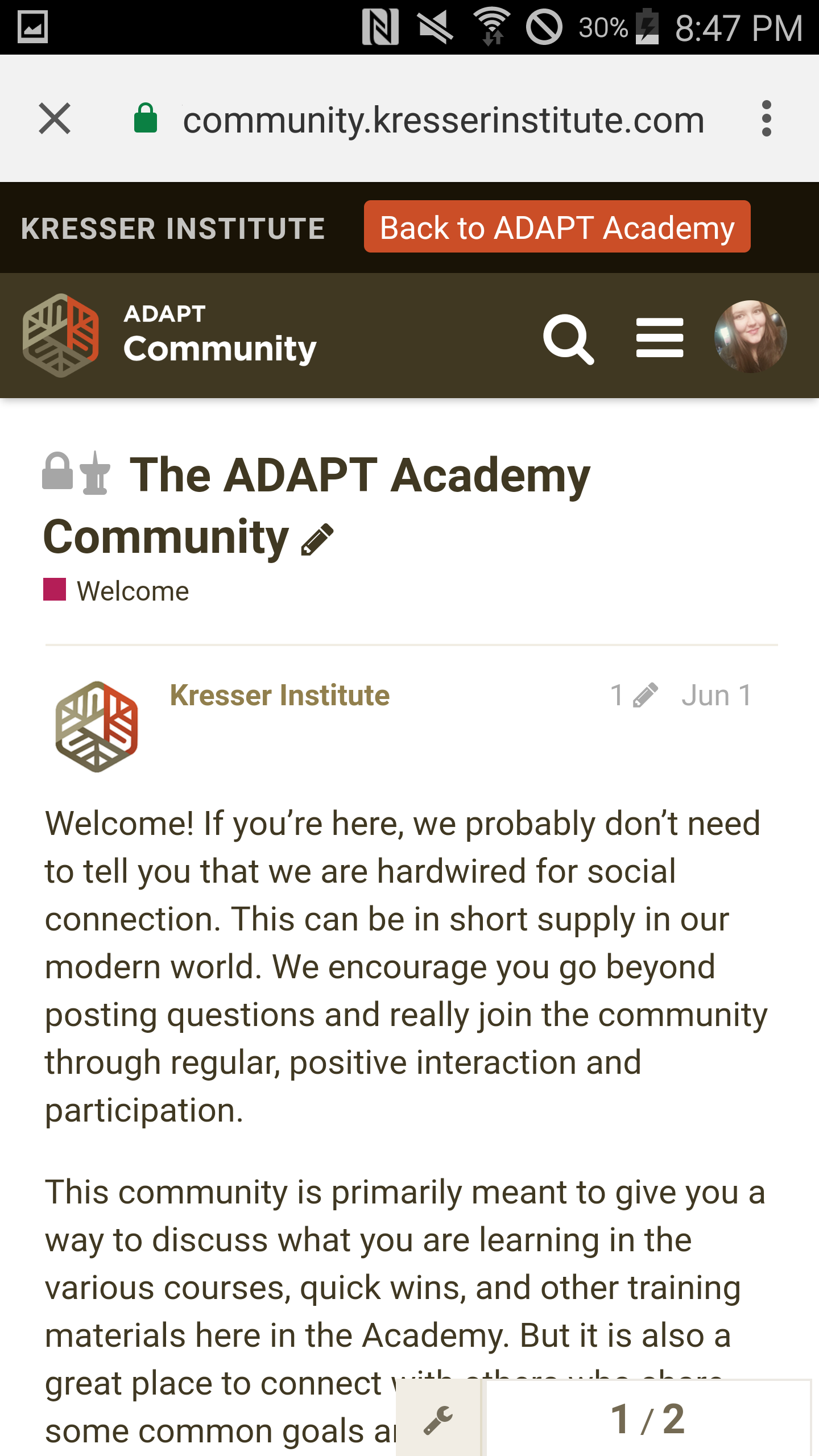Show post edit history
819x1456 pixels.
(x=633, y=695)
